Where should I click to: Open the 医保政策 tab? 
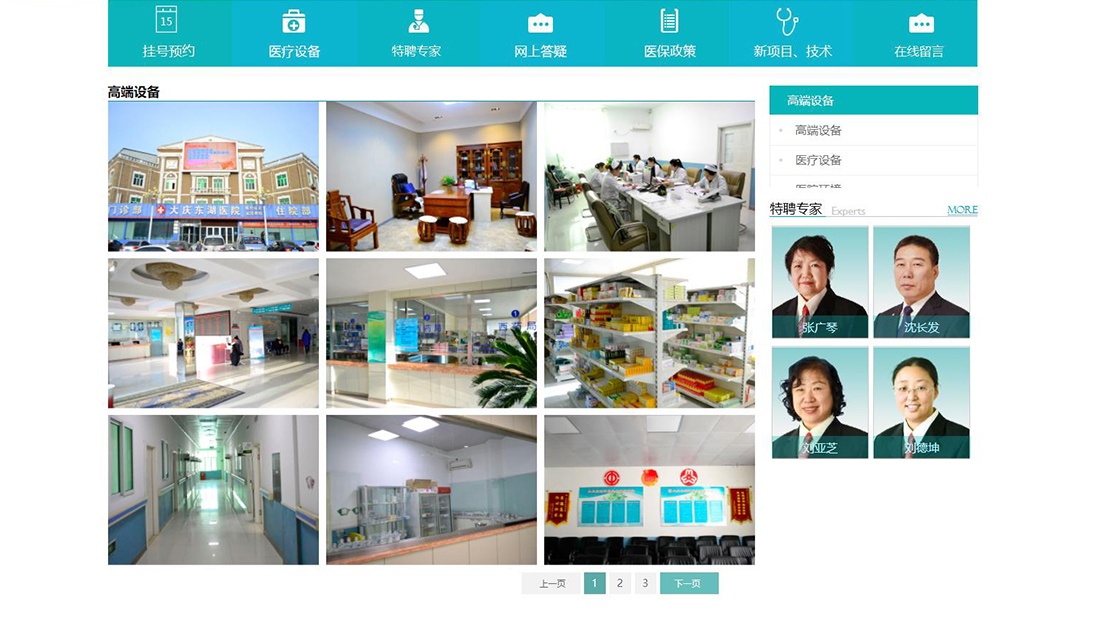[x=669, y=34]
